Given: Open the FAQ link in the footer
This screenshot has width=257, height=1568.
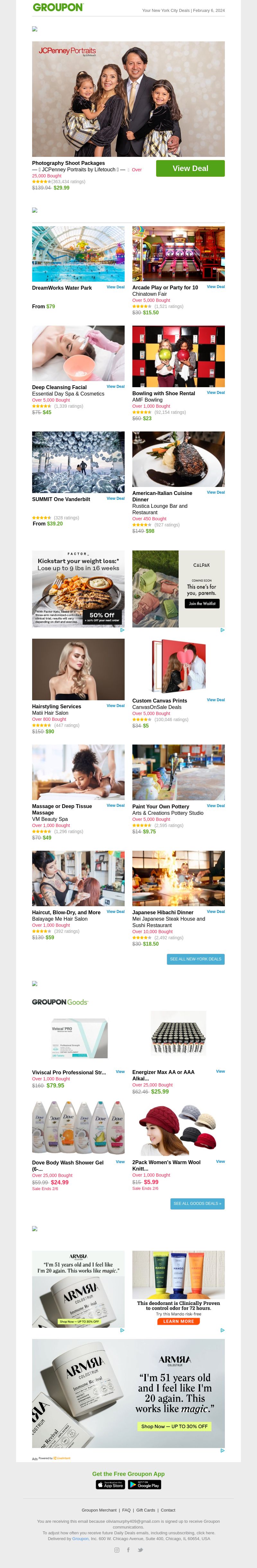Looking at the screenshot, I should (x=126, y=1510).
